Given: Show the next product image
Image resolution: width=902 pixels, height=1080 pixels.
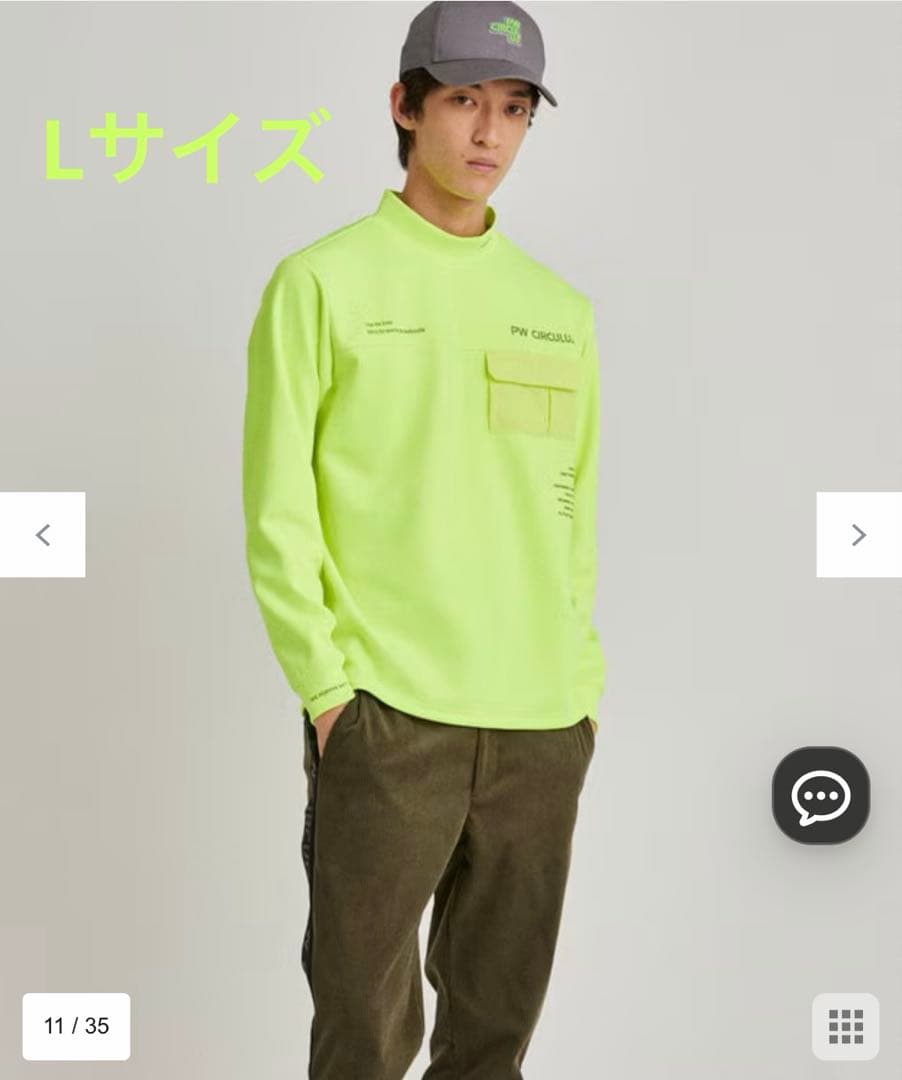Looking at the screenshot, I should (x=858, y=535).
